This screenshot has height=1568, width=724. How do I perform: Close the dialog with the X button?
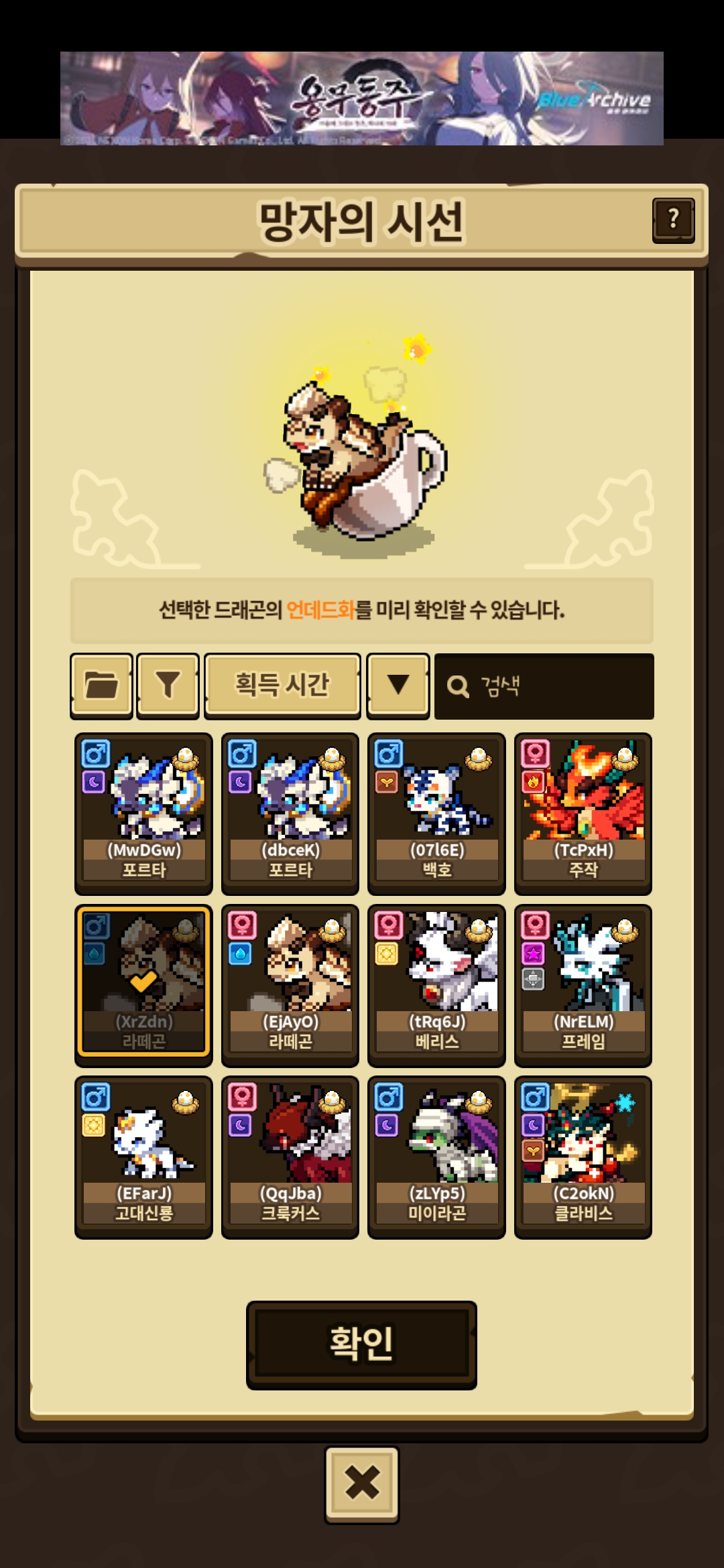[x=362, y=1484]
